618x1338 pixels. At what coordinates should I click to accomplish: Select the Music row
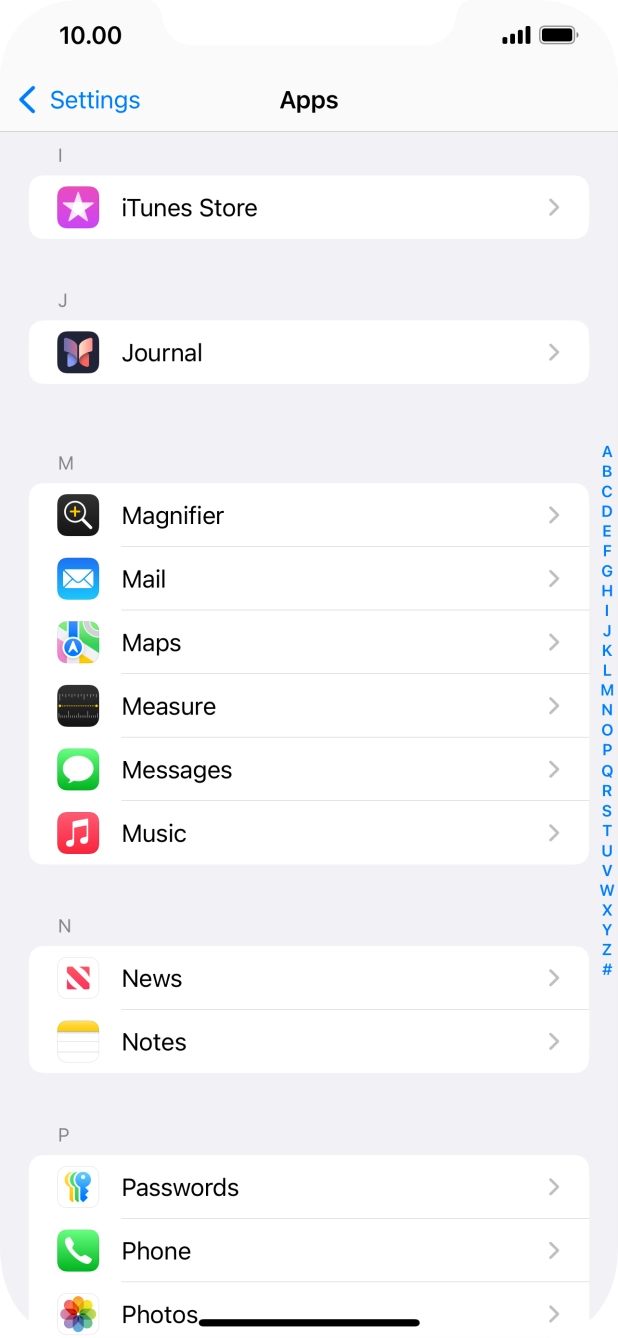pyautogui.click(x=308, y=833)
